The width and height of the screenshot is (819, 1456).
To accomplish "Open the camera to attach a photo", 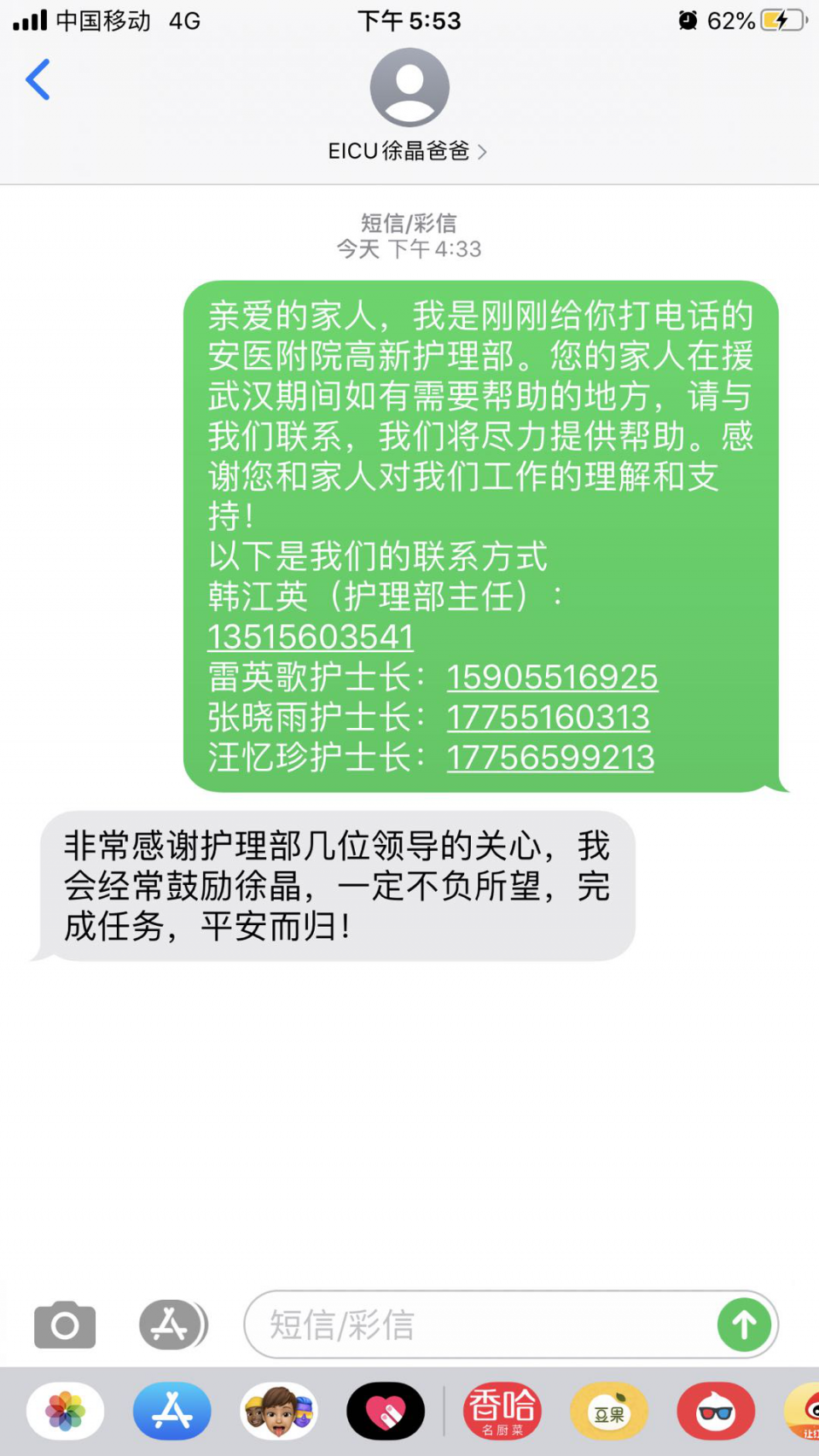I will tap(65, 1325).
